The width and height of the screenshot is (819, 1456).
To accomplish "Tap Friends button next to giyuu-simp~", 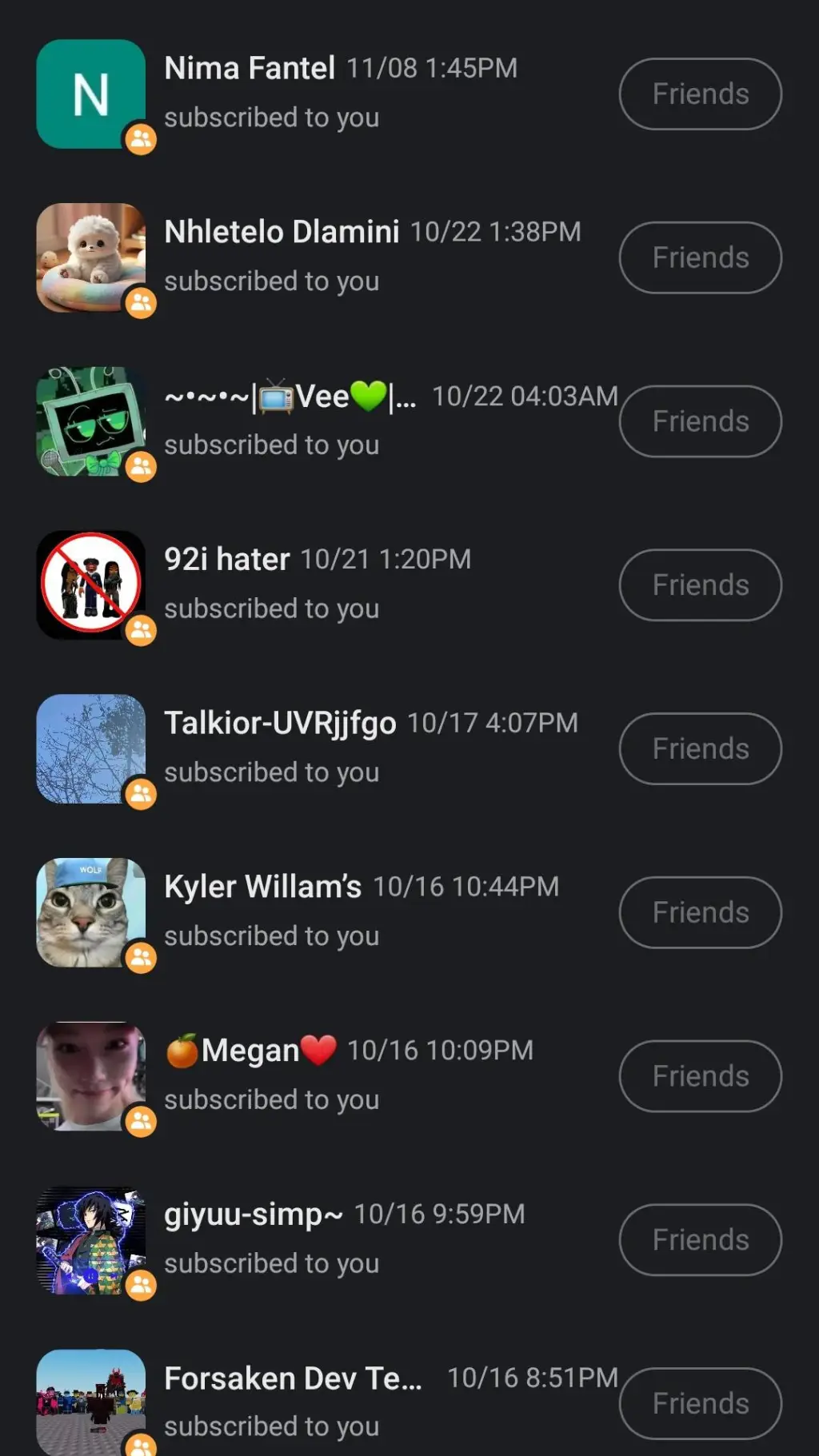I will (700, 1240).
